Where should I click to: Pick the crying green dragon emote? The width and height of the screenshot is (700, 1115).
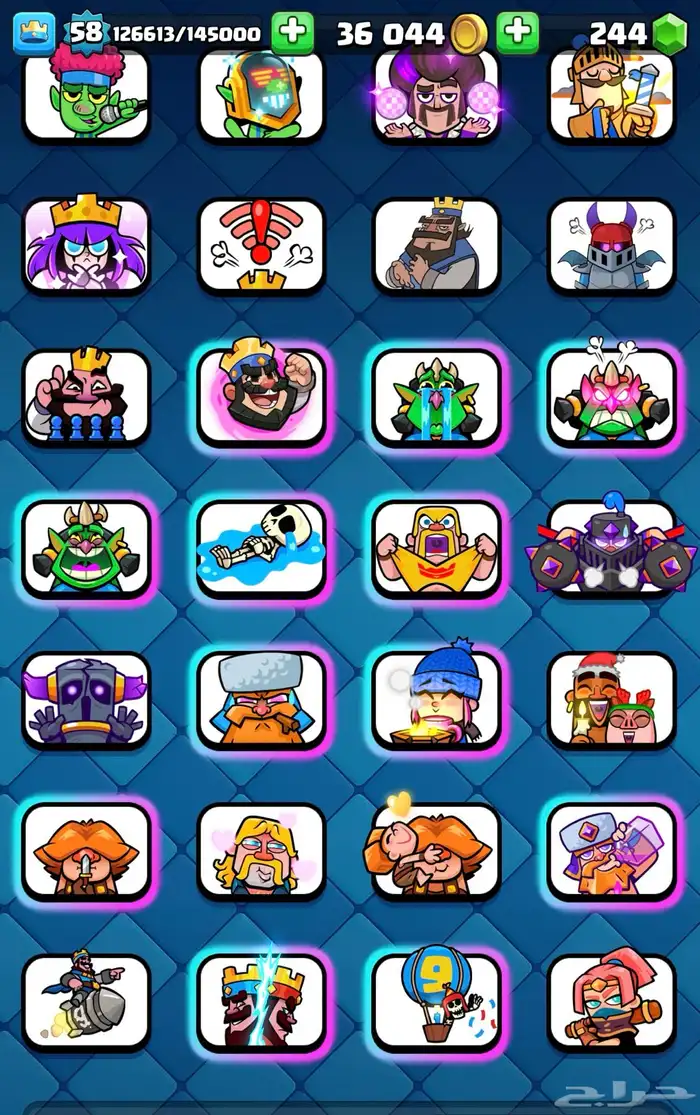436,395
